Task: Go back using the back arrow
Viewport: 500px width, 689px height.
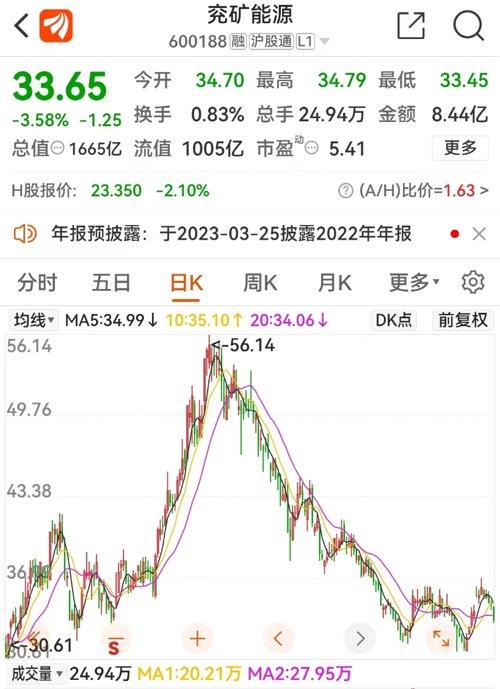Action: pos(21,25)
